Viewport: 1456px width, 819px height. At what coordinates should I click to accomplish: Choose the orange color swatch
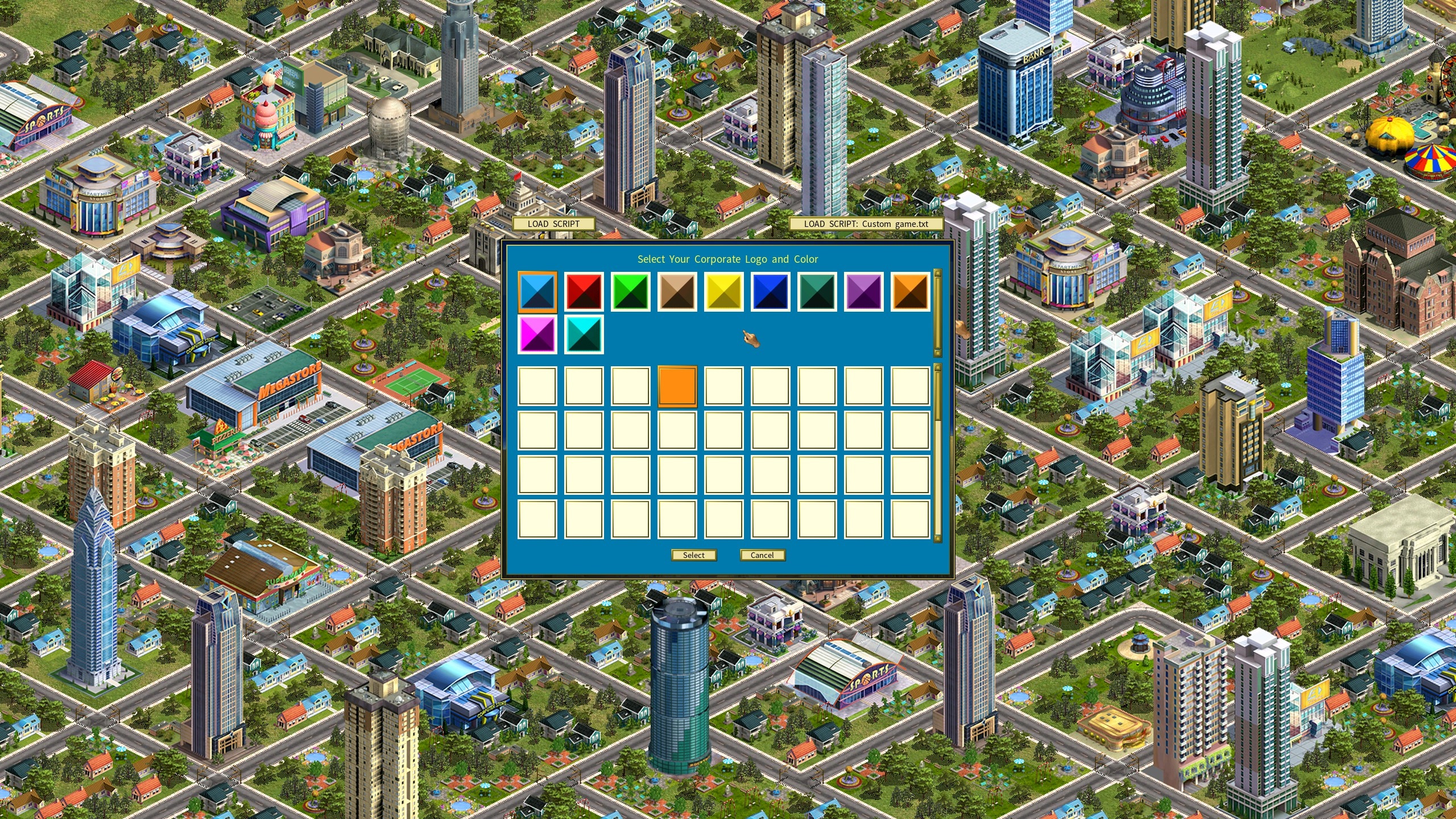tap(911, 292)
